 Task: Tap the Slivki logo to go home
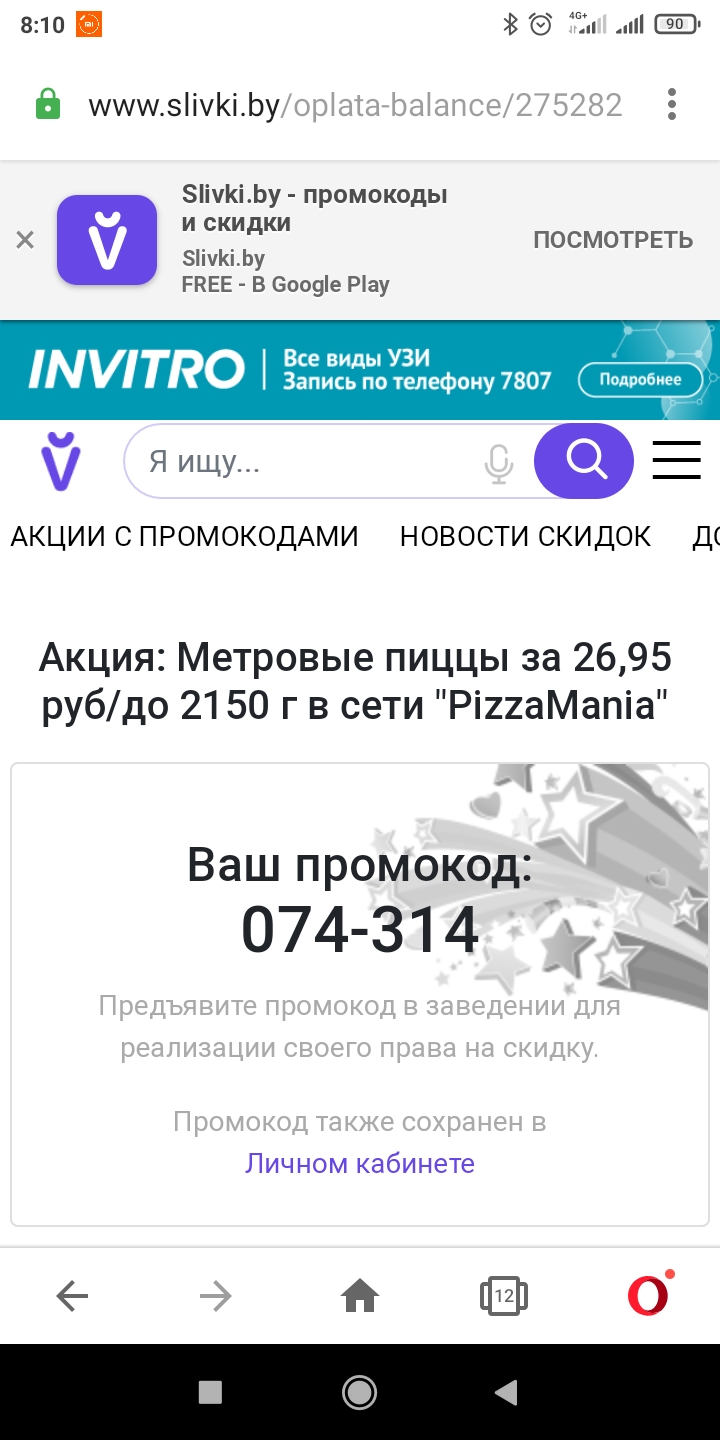[x=60, y=462]
